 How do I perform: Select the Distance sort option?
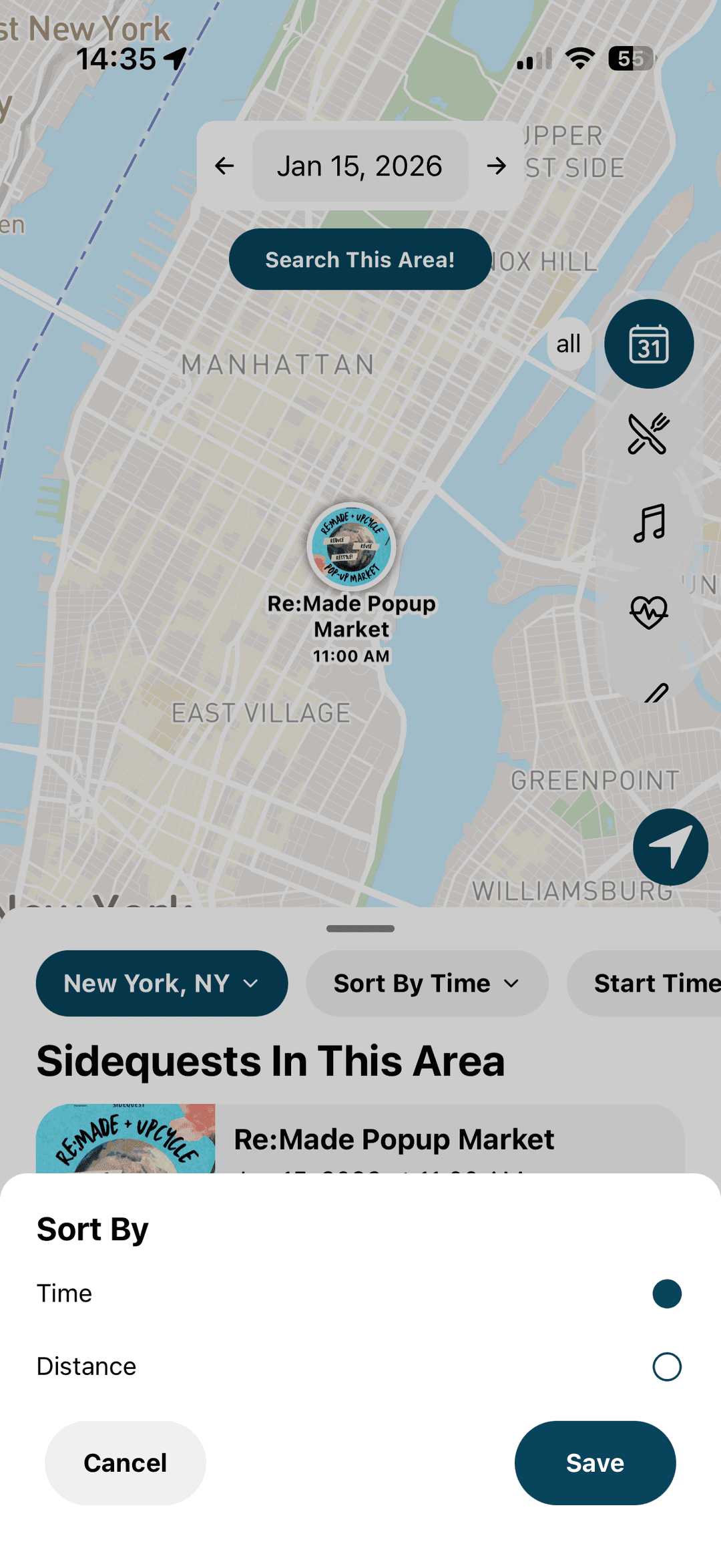666,1366
